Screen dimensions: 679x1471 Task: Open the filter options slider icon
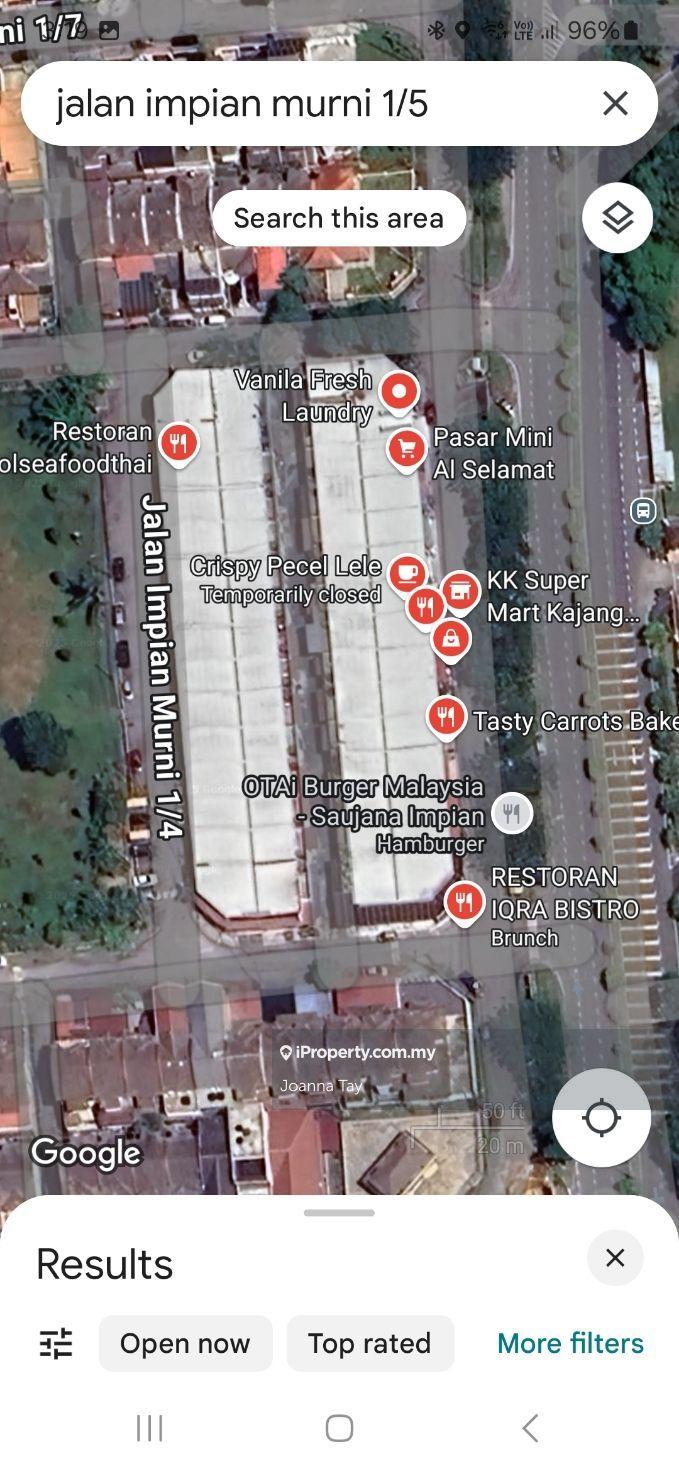coord(56,1343)
